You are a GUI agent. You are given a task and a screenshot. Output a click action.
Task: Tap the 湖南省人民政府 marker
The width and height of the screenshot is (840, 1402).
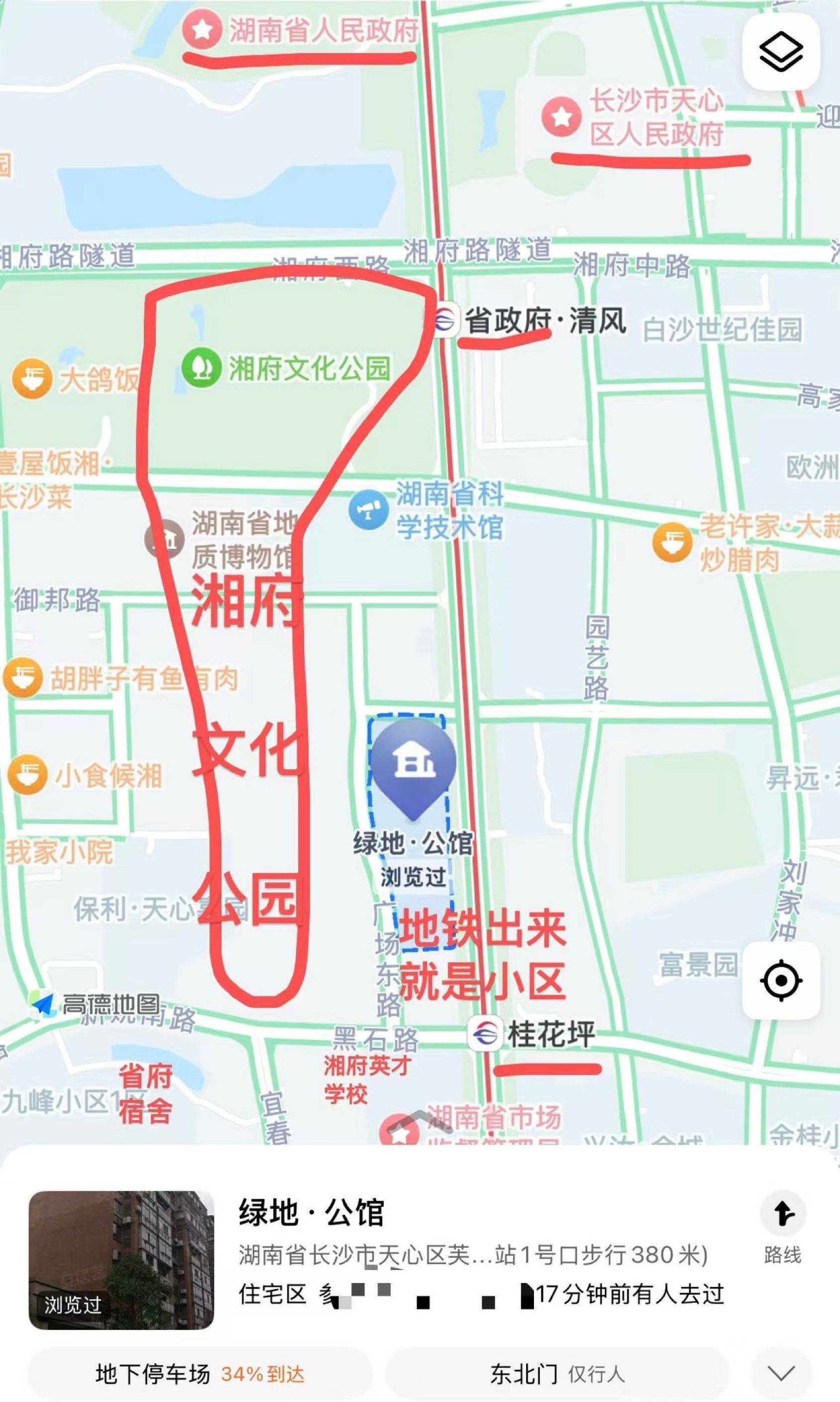(202, 29)
